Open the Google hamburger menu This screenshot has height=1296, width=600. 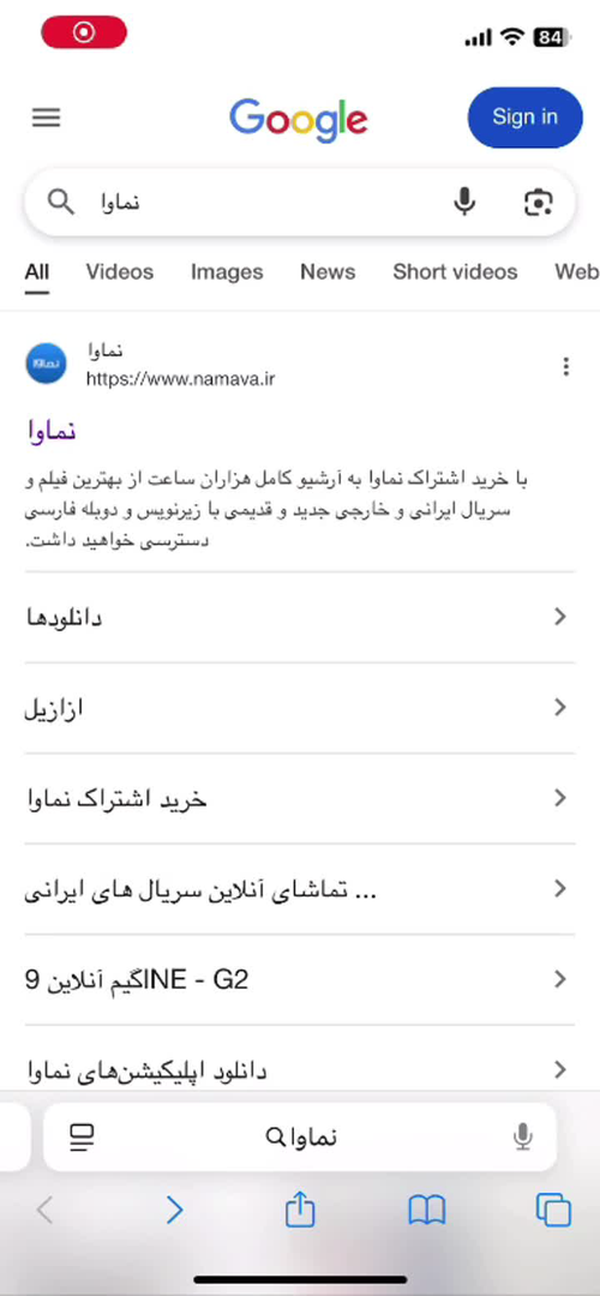pos(46,118)
